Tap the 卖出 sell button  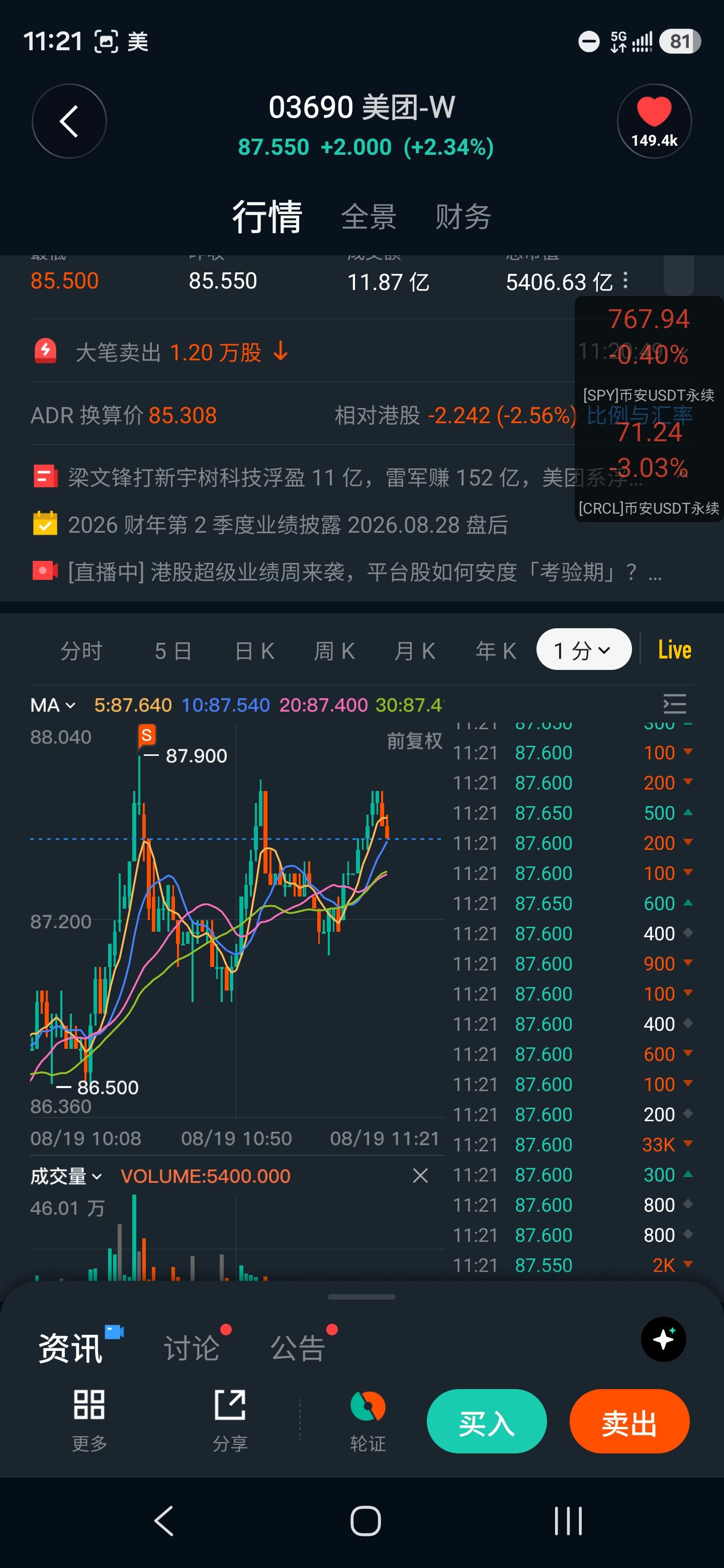coord(629,1421)
